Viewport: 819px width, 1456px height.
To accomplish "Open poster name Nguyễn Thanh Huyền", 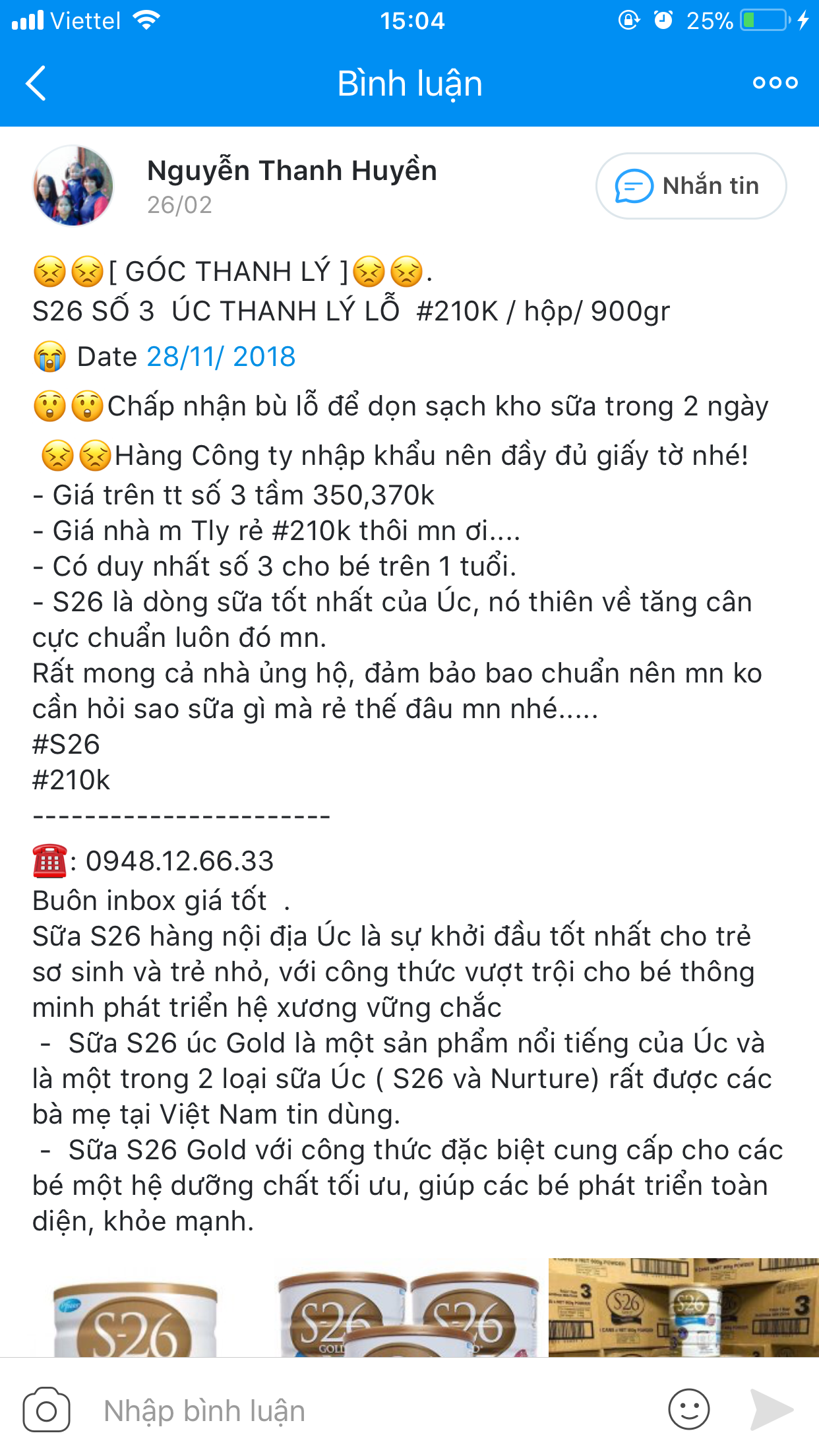I will pos(291,171).
